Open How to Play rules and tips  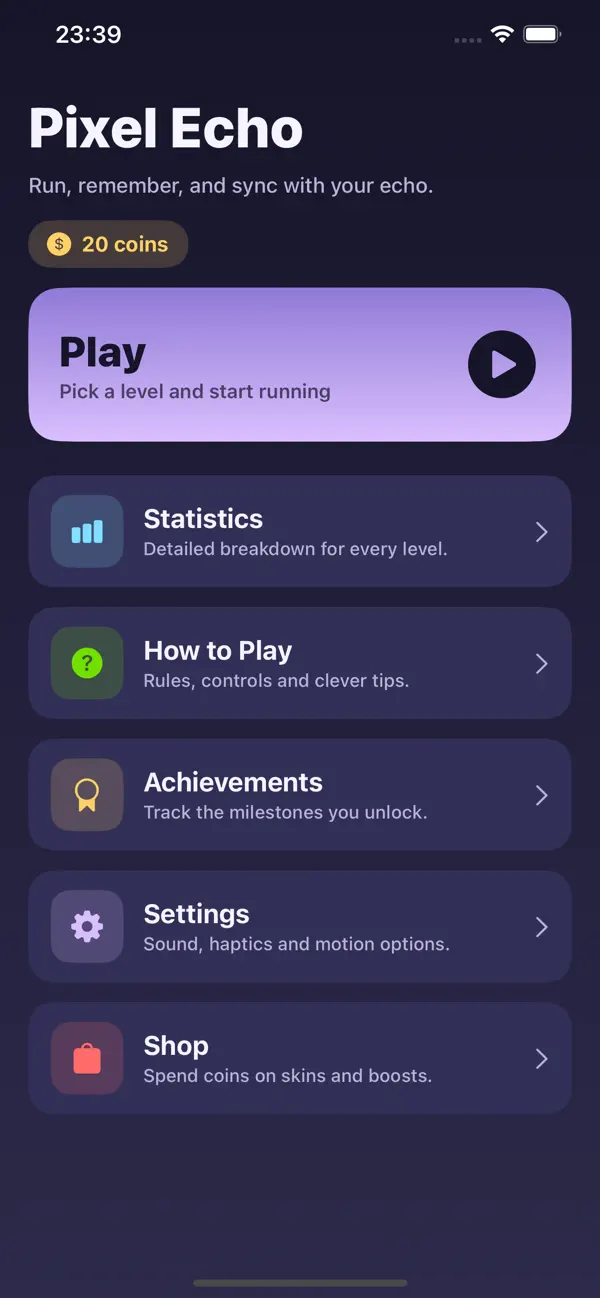tap(300, 663)
